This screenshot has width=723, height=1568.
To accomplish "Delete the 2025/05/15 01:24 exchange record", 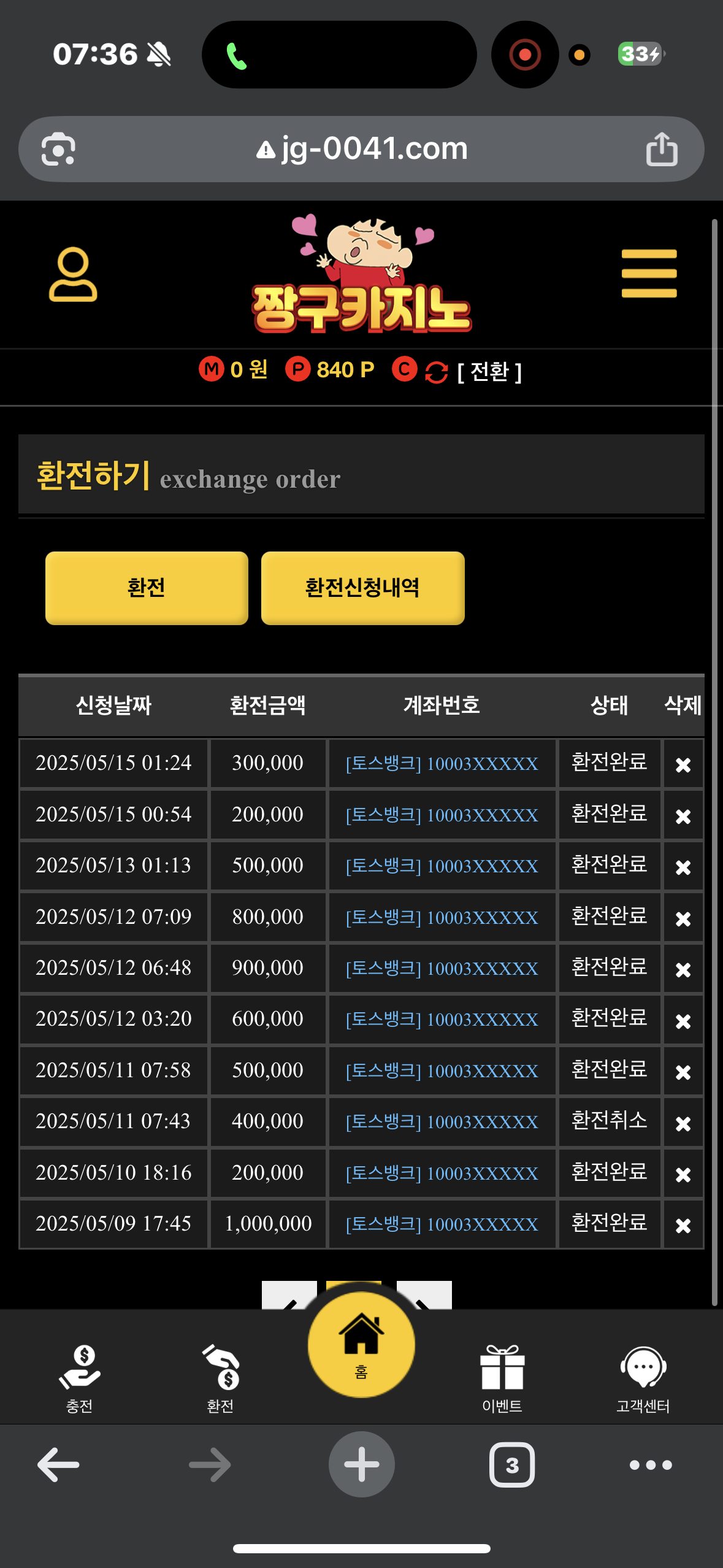I will click(x=683, y=764).
